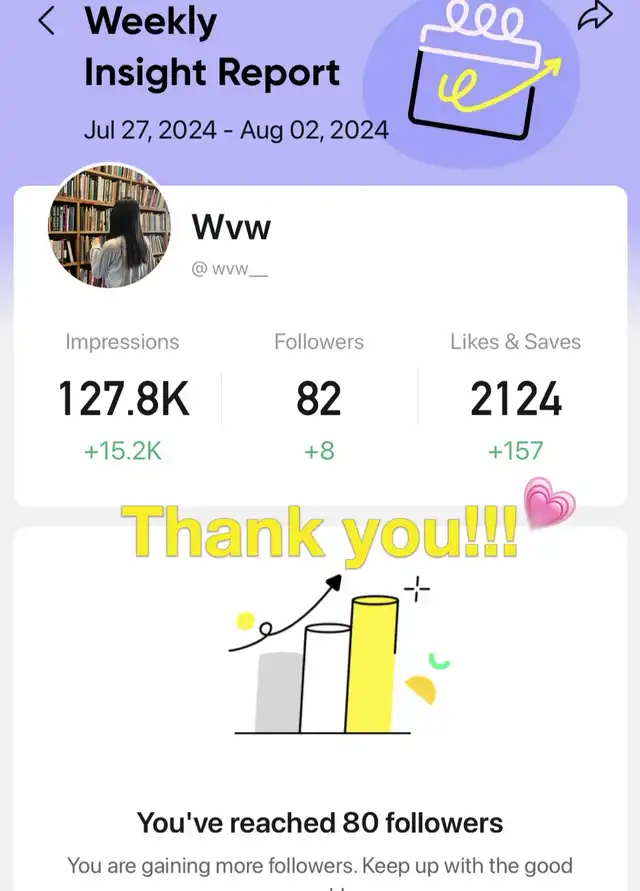This screenshot has width=640, height=891.
Task: Open the Wvw profile picture
Action: (x=109, y=227)
